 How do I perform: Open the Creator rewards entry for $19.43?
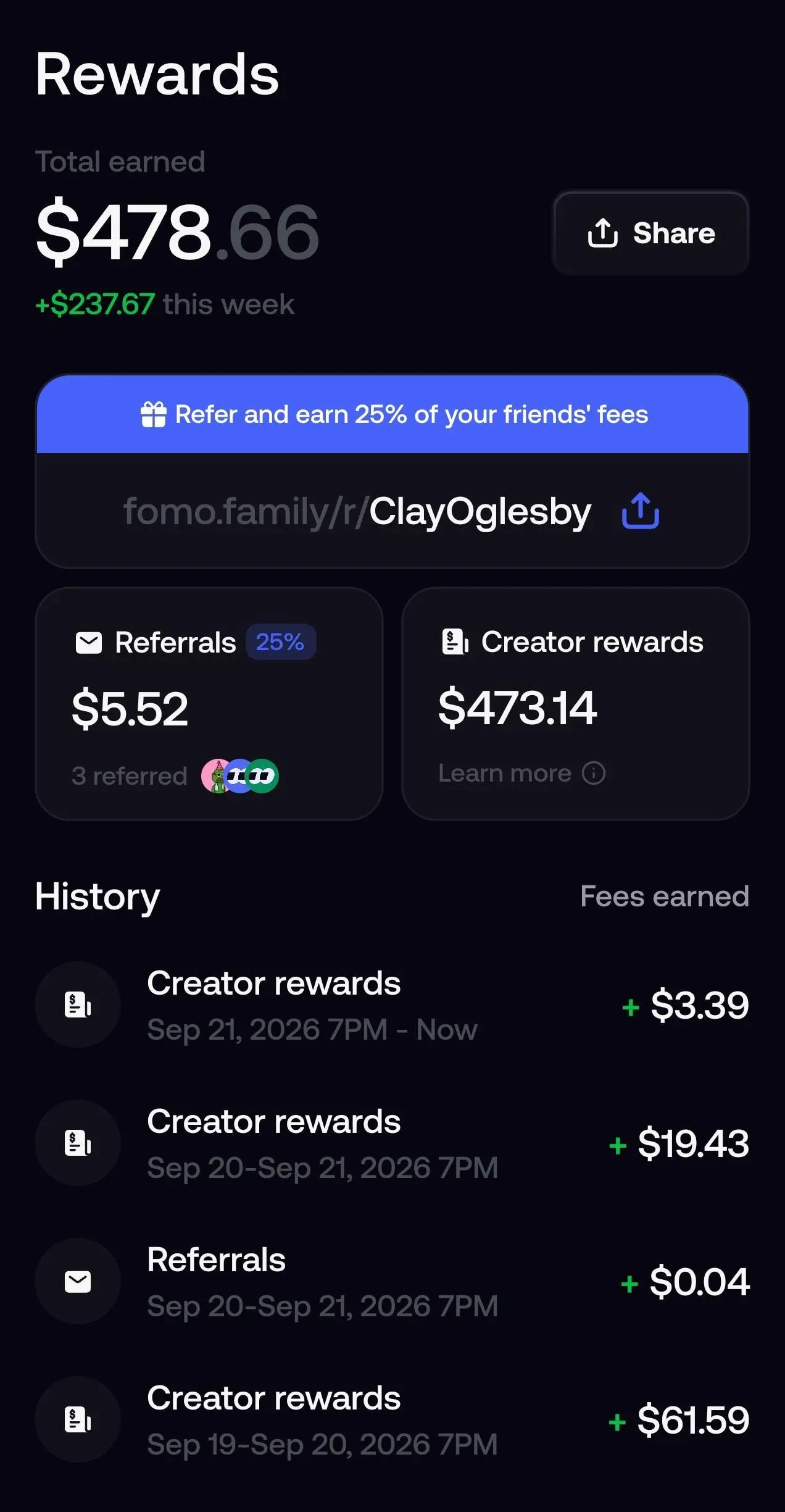[x=392, y=1143]
